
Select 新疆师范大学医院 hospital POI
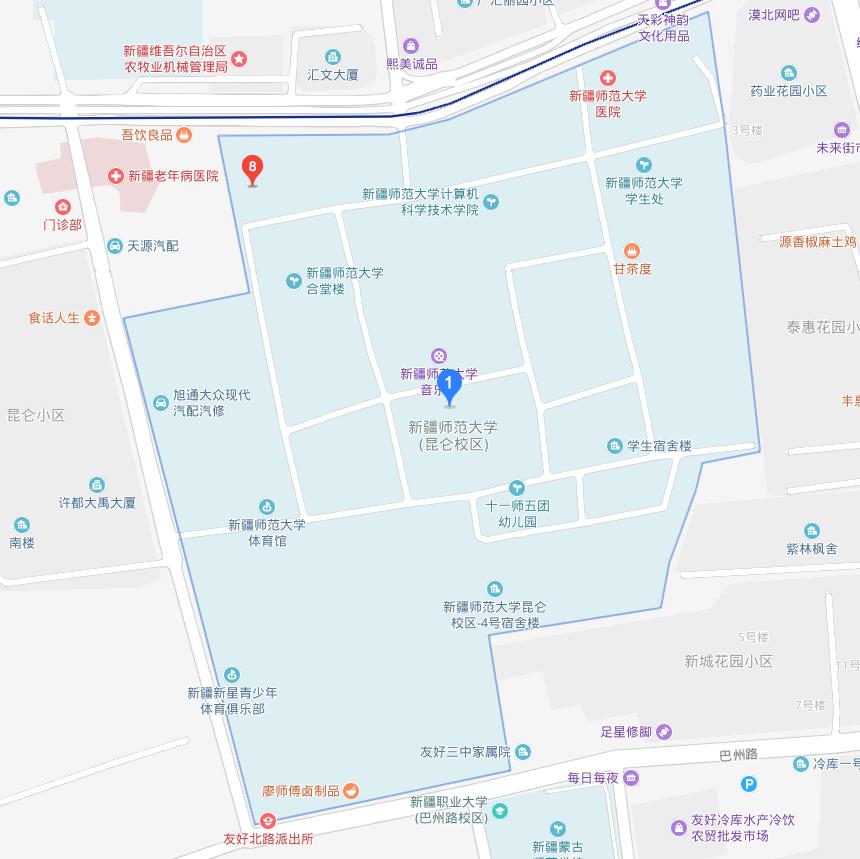pos(607,79)
